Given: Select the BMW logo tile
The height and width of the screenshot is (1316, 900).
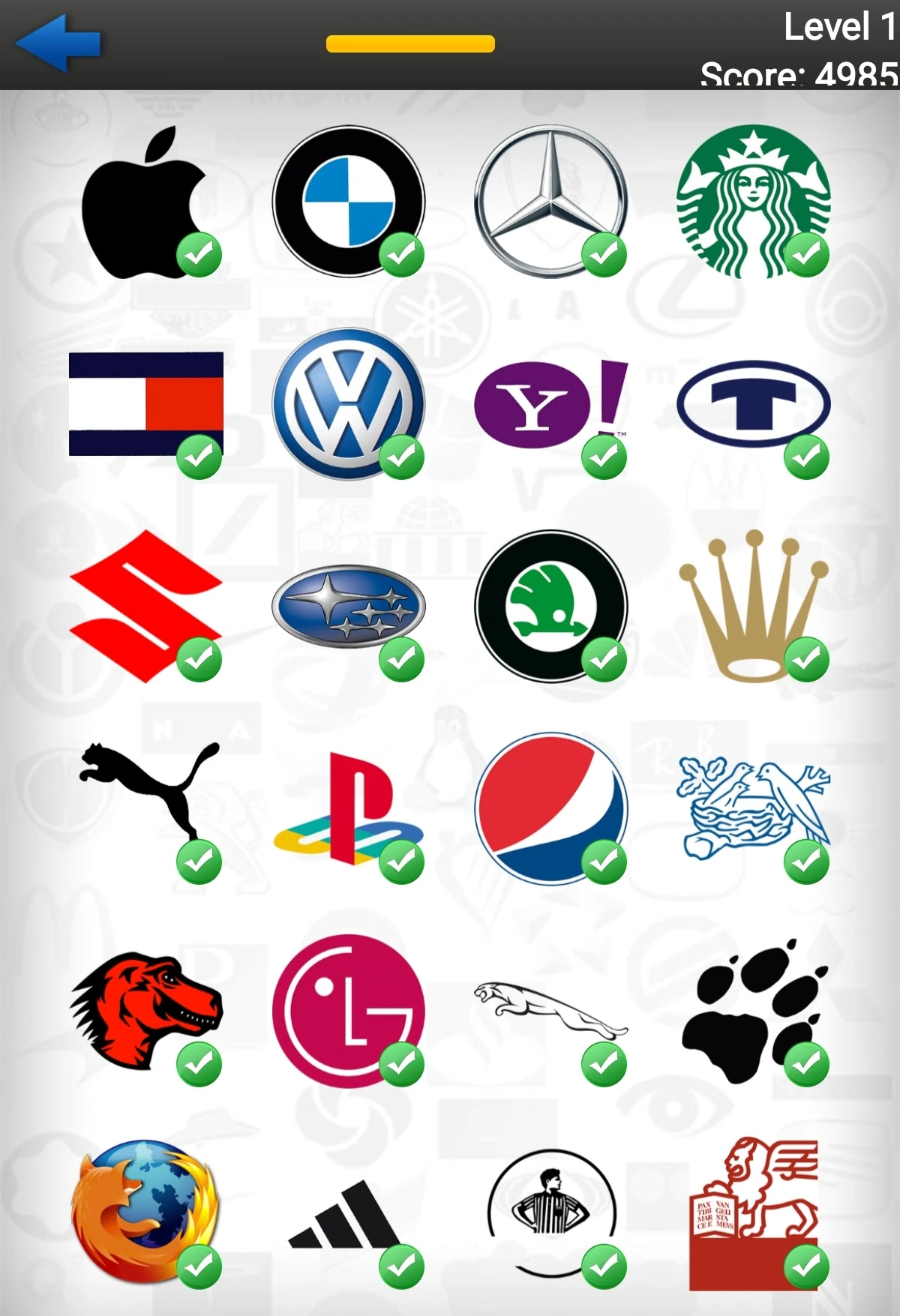Looking at the screenshot, I should click(x=348, y=201).
